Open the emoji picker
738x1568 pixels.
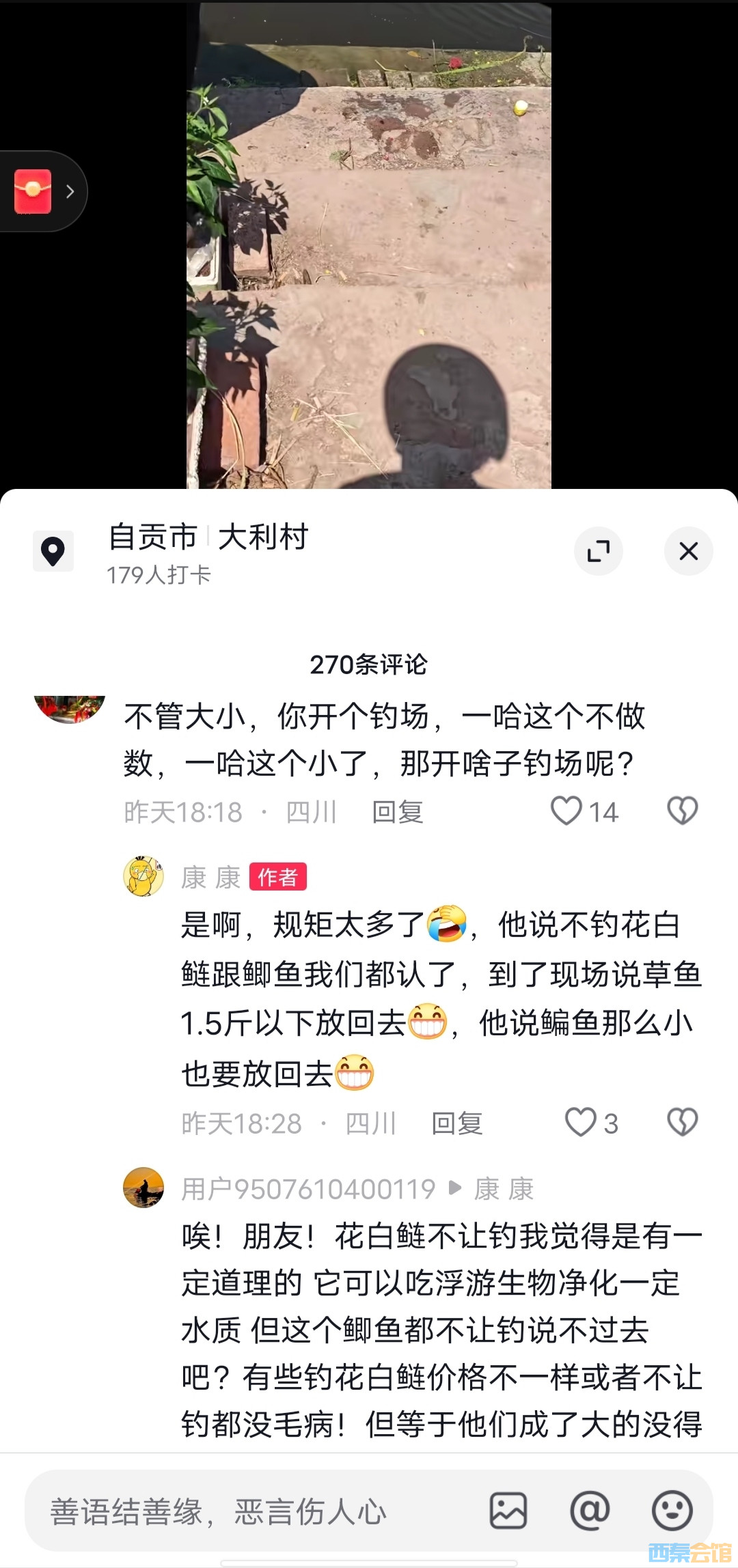pos(672,1511)
